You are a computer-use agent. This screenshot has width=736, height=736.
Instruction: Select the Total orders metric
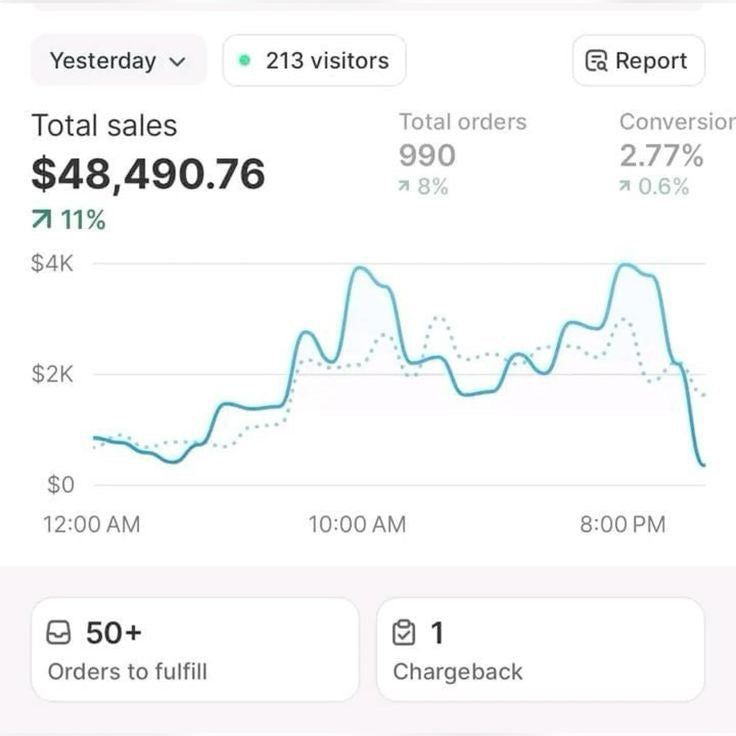click(462, 153)
